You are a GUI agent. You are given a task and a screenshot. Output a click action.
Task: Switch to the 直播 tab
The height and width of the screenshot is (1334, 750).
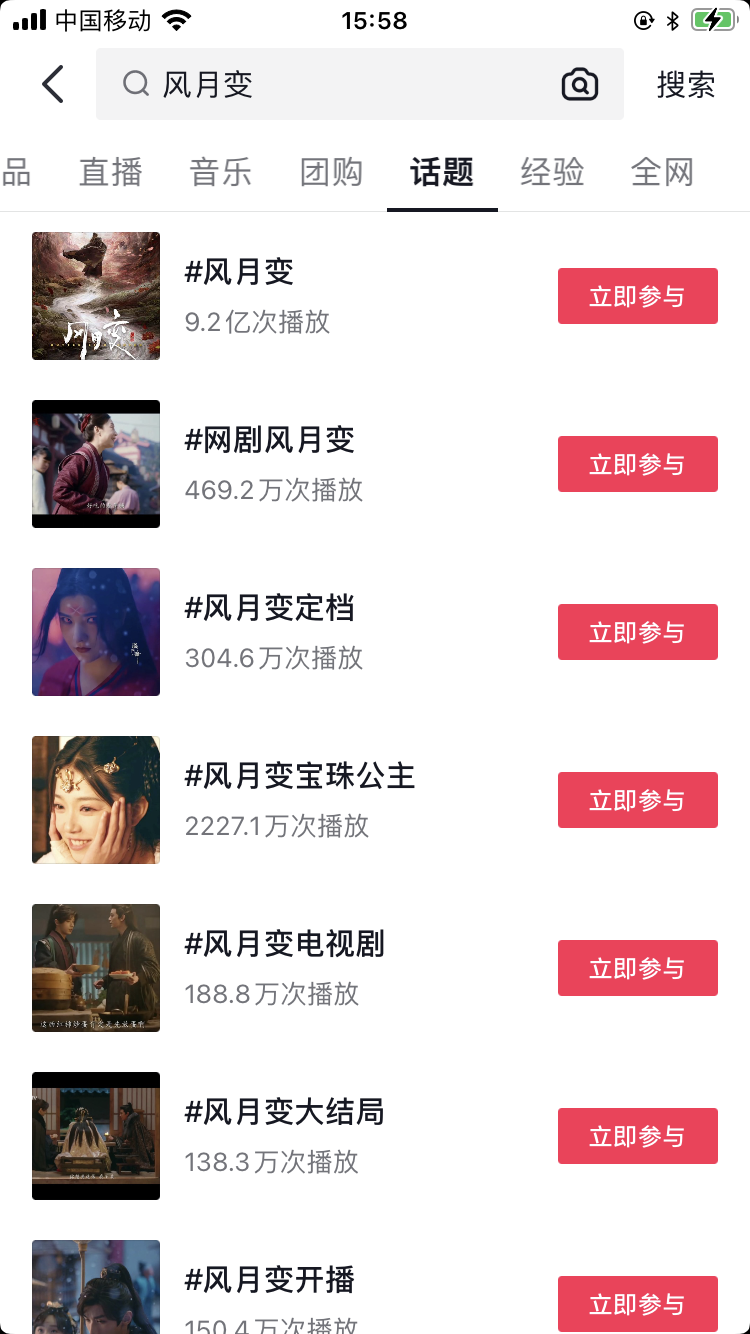point(111,172)
